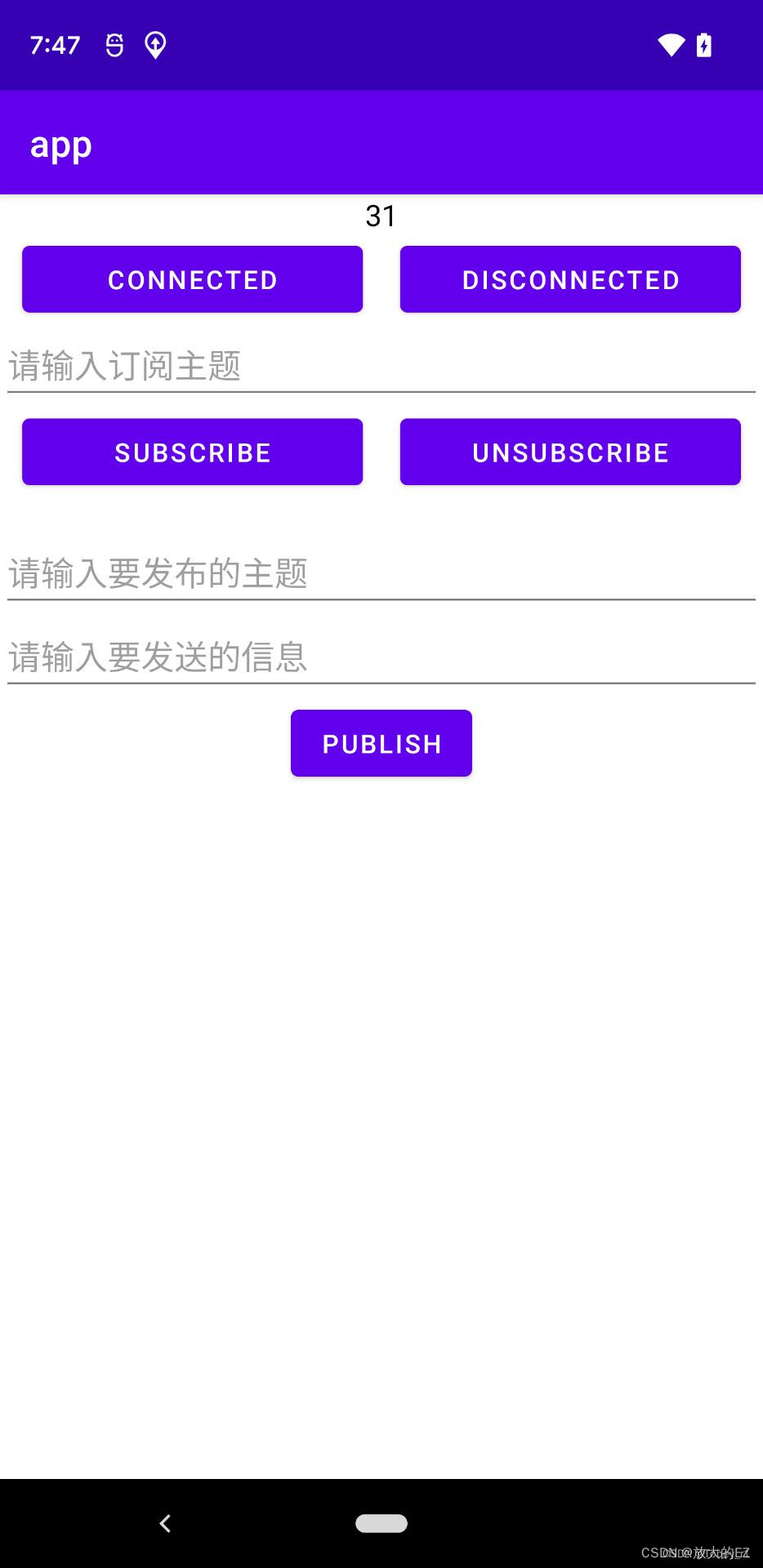763x1568 pixels.
Task: Tap the purple app bar header
Action: pos(381,143)
